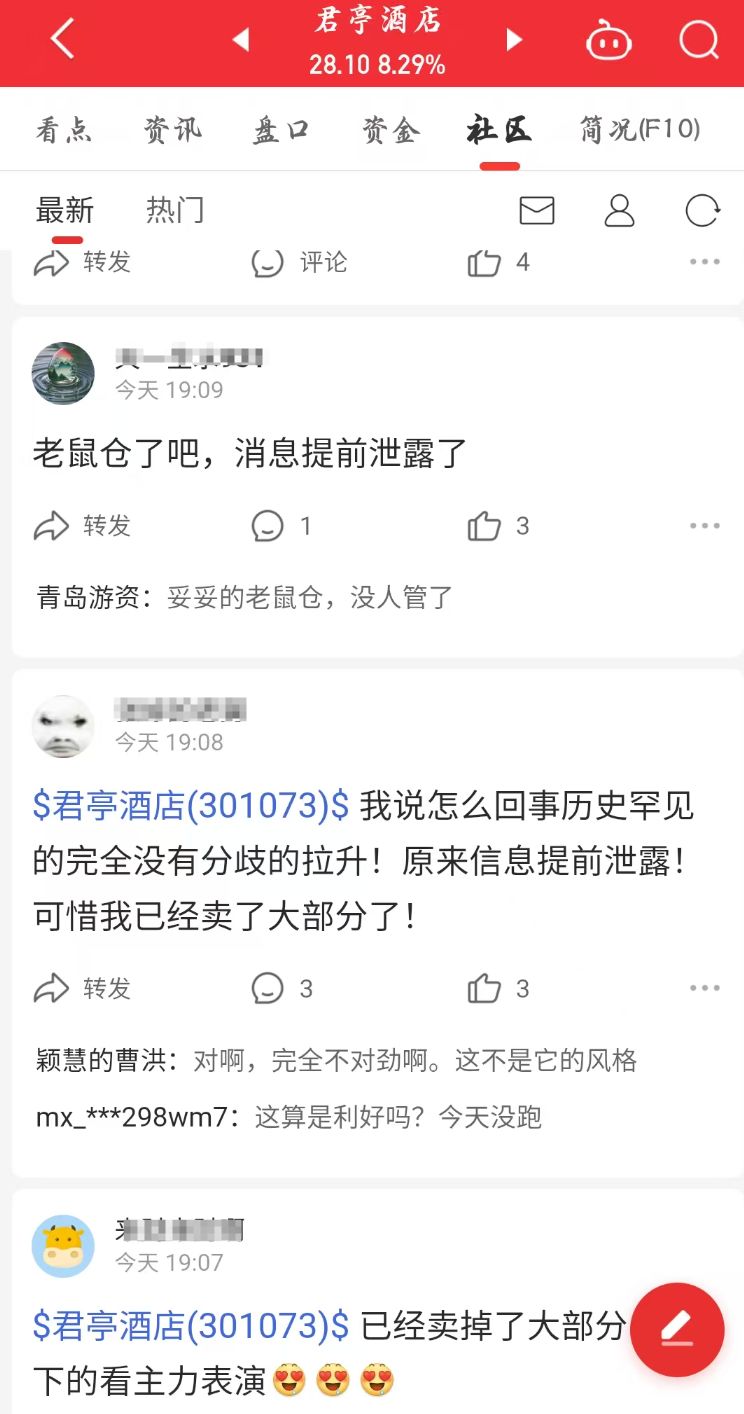Switch to the previous stock with the left triangle
Image resolution: width=744 pixels, height=1414 pixels.
(240, 40)
